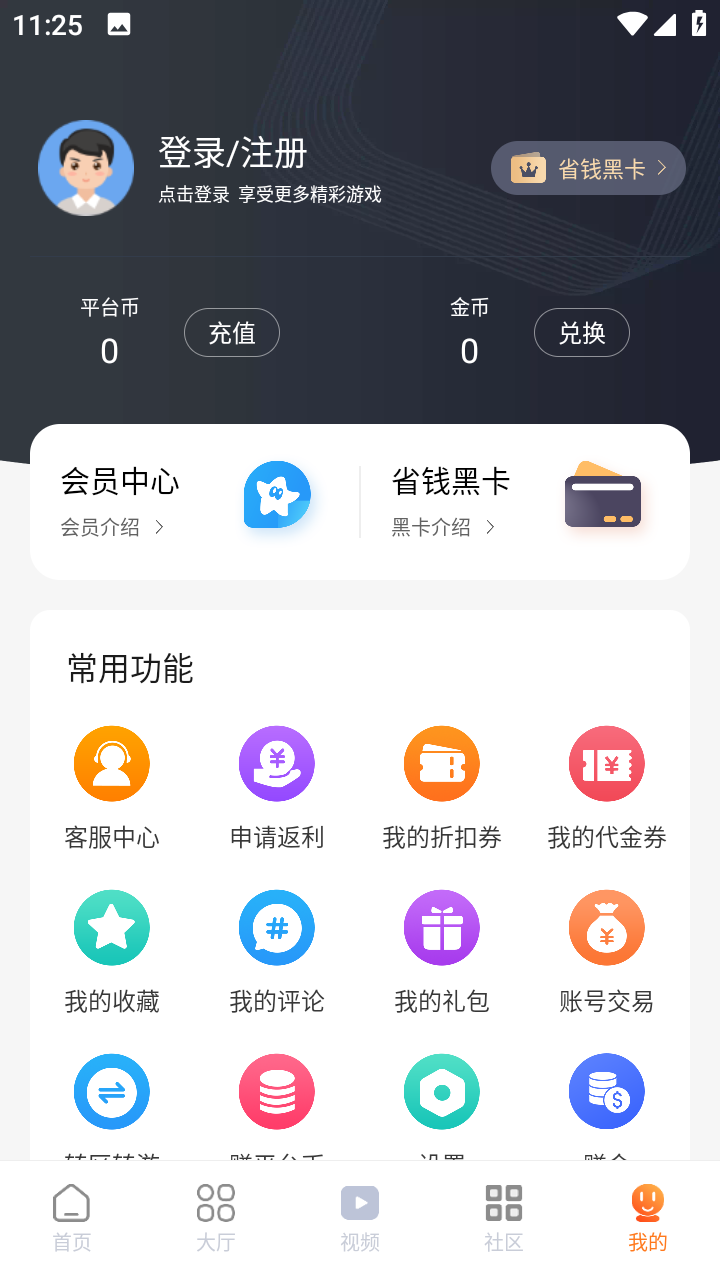Switch to the 视频 tab
Viewport: 720px width, 1280px height.
click(360, 1215)
